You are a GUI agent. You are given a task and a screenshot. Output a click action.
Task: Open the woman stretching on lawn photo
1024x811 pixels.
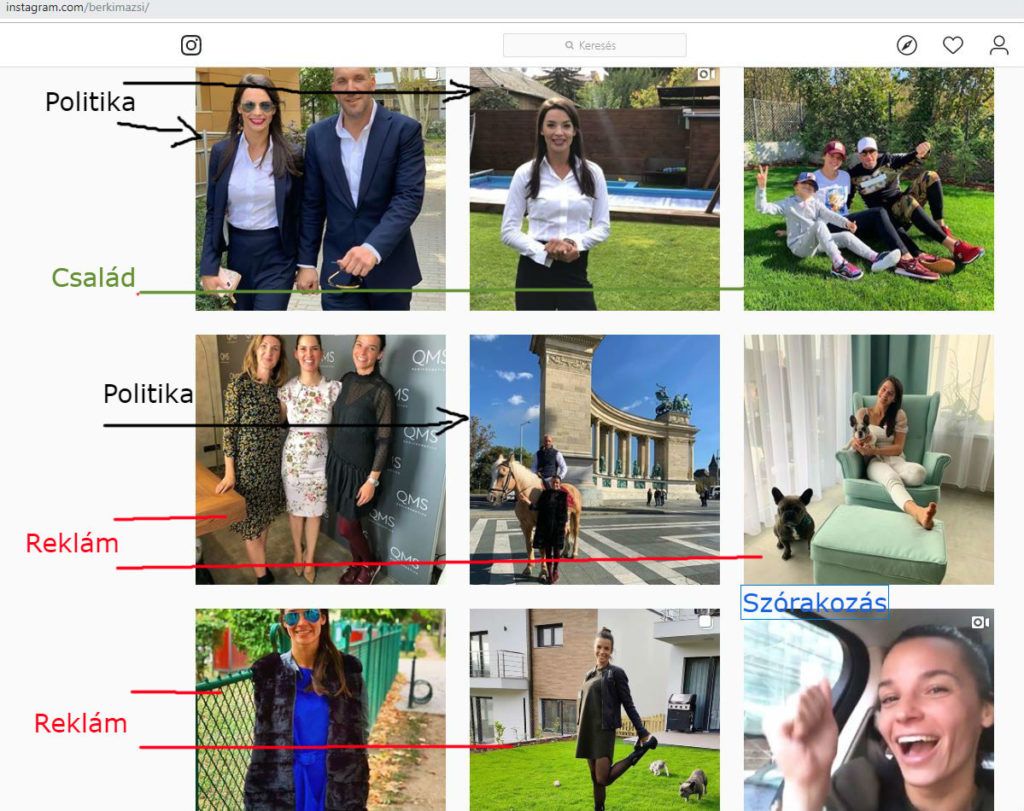[594, 709]
